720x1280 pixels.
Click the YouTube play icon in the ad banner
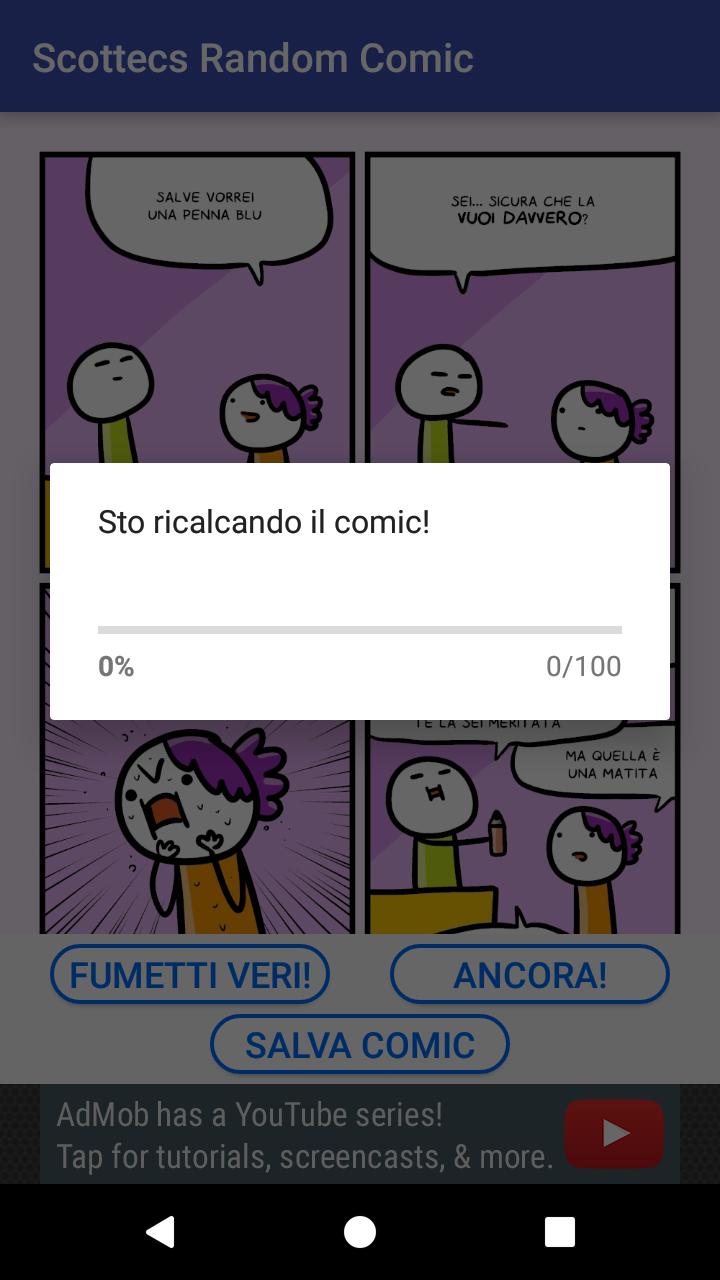(x=613, y=1133)
